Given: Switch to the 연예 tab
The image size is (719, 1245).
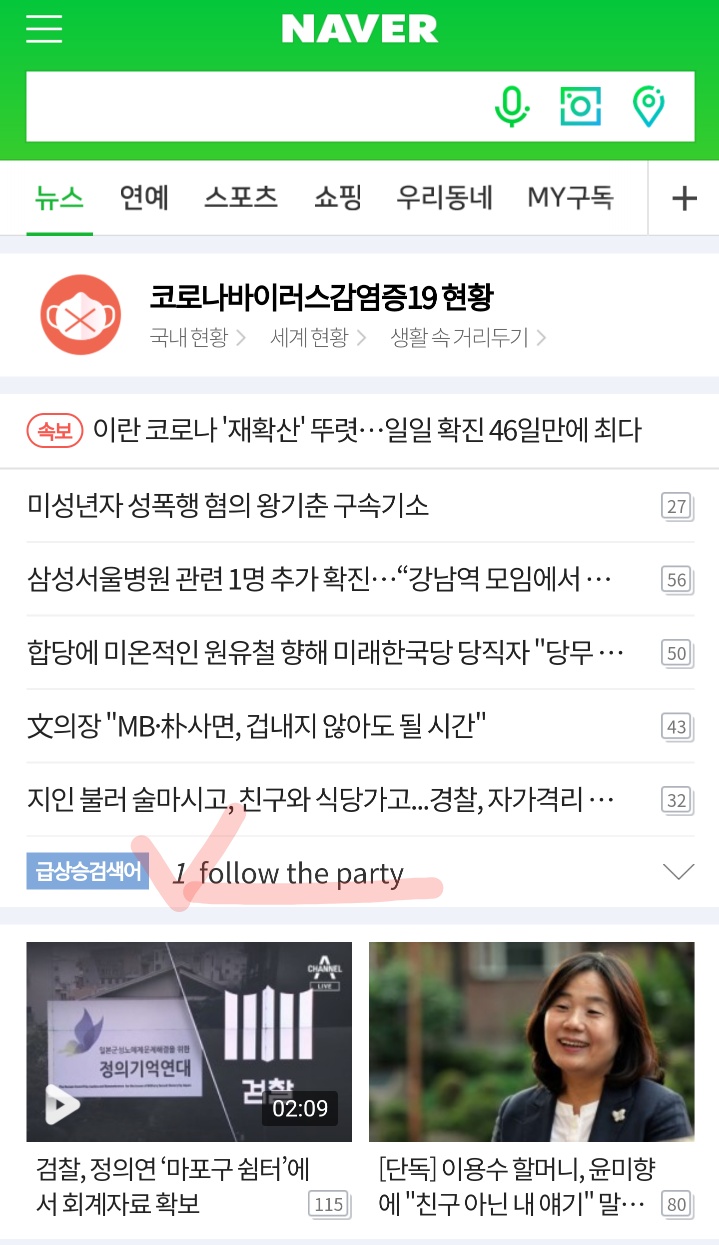Looking at the screenshot, I should coord(144,197).
